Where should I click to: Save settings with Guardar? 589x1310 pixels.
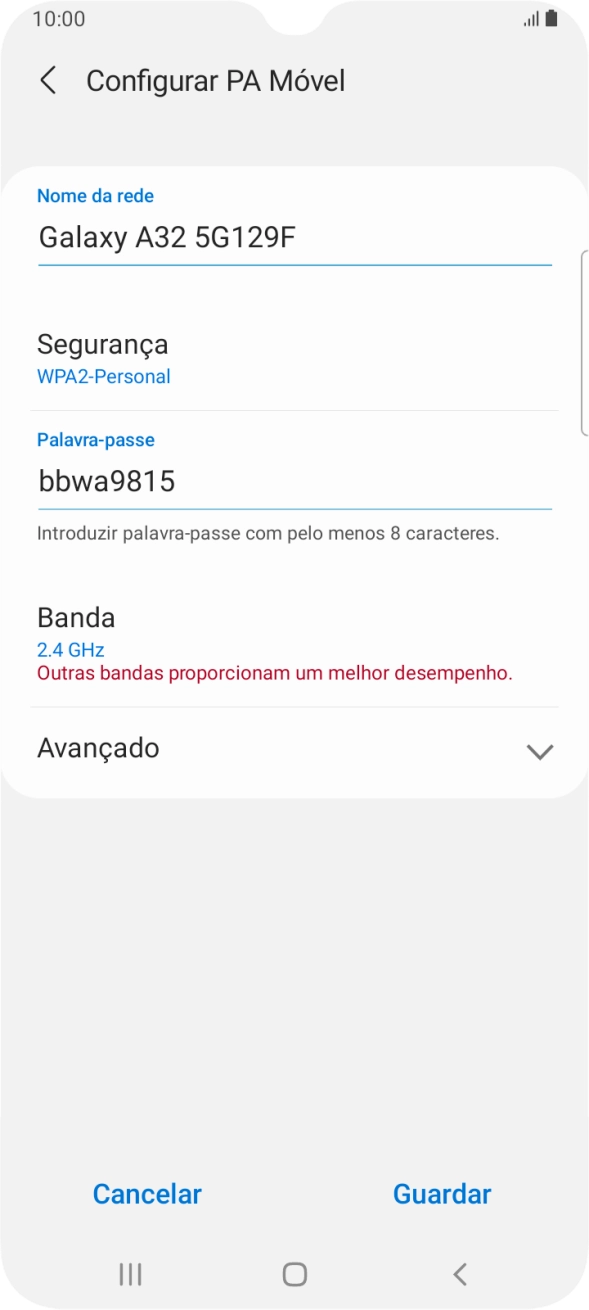pos(442,1194)
